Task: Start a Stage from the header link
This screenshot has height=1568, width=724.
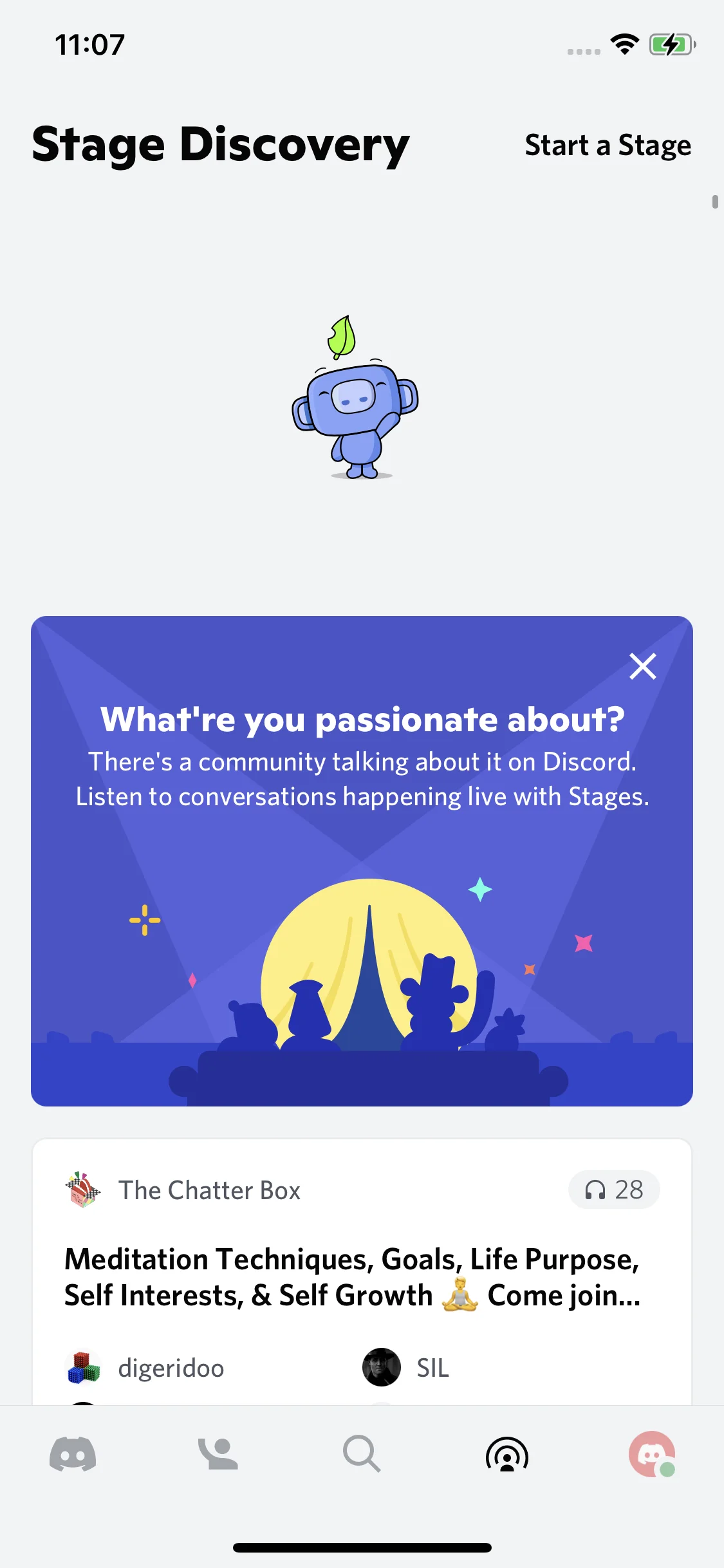Action: pyautogui.click(x=608, y=145)
